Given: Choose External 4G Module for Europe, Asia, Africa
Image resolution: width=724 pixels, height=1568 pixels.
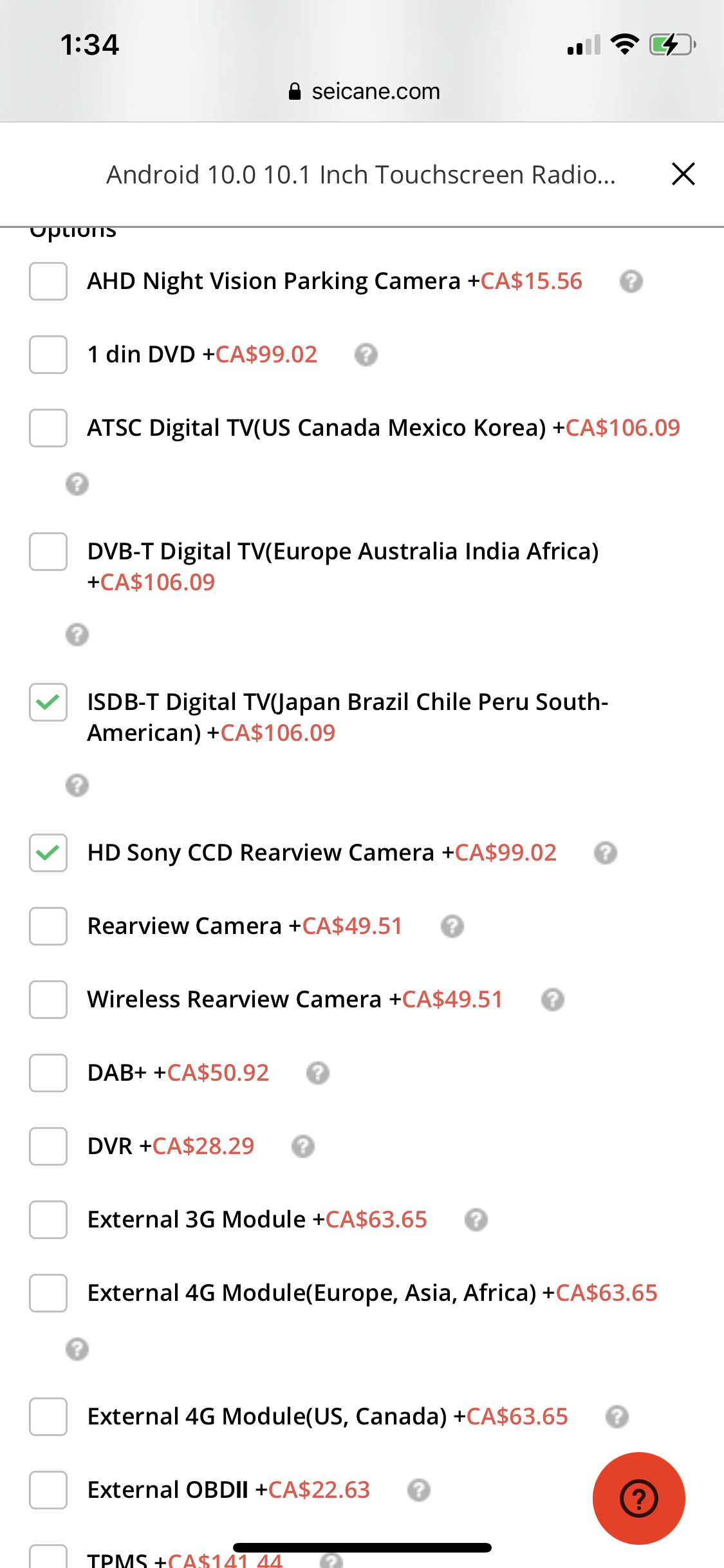Looking at the screenshot, I should click(x=48, y=1293).
